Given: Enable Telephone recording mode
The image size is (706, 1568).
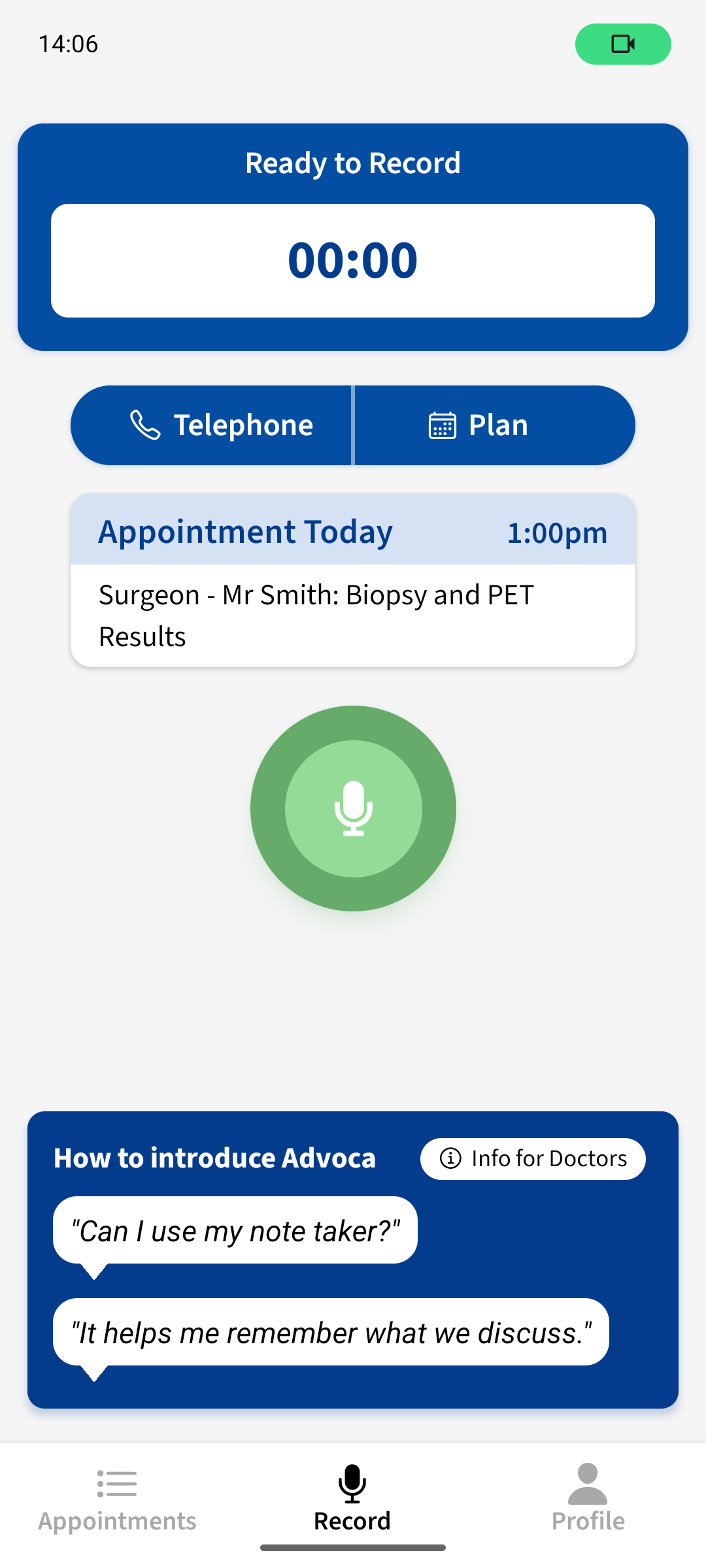Looking at the screenshot, I should pos(212,425).
